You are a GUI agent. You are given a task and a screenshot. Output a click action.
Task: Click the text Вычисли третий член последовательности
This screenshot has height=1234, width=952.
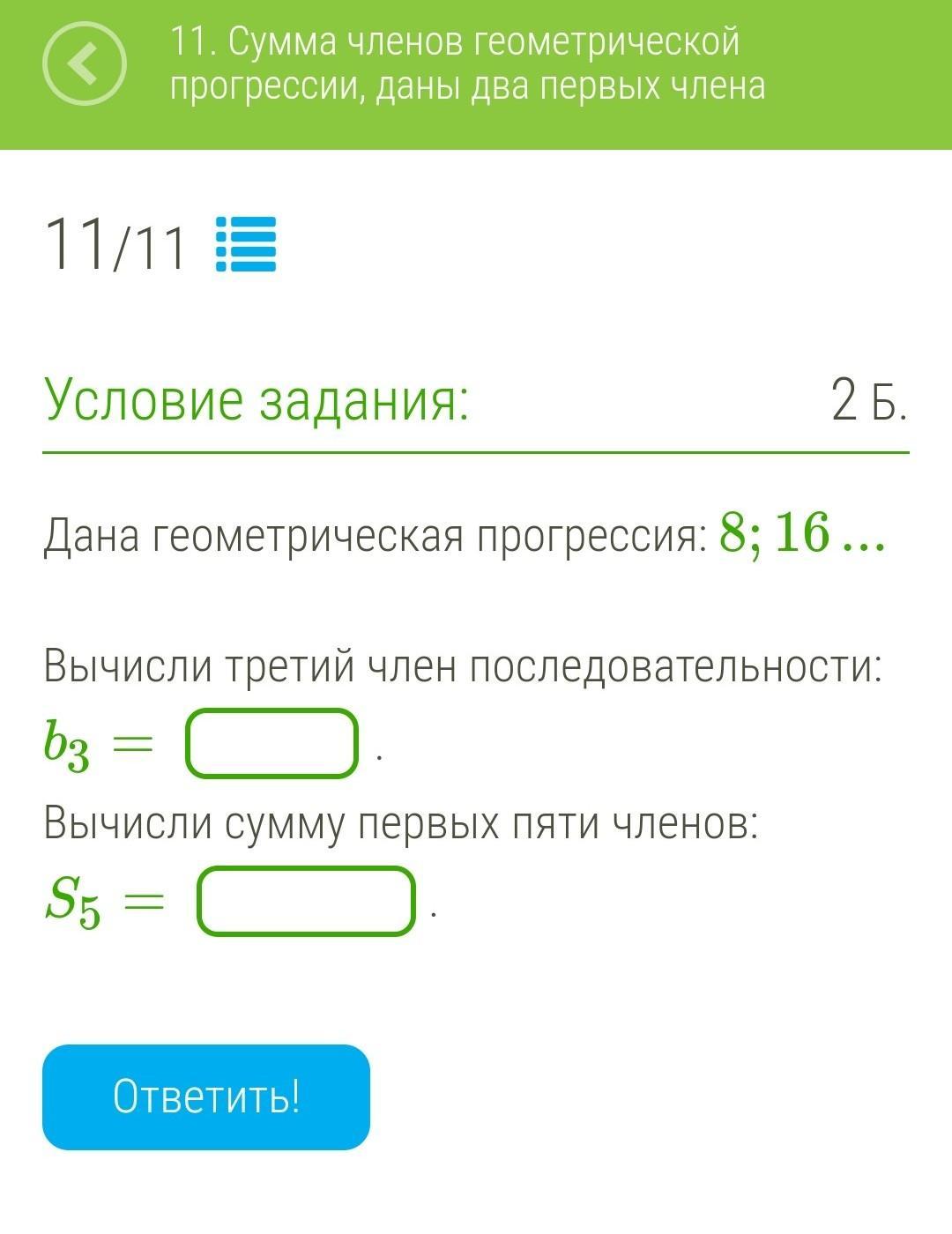[x=467, y=667]
